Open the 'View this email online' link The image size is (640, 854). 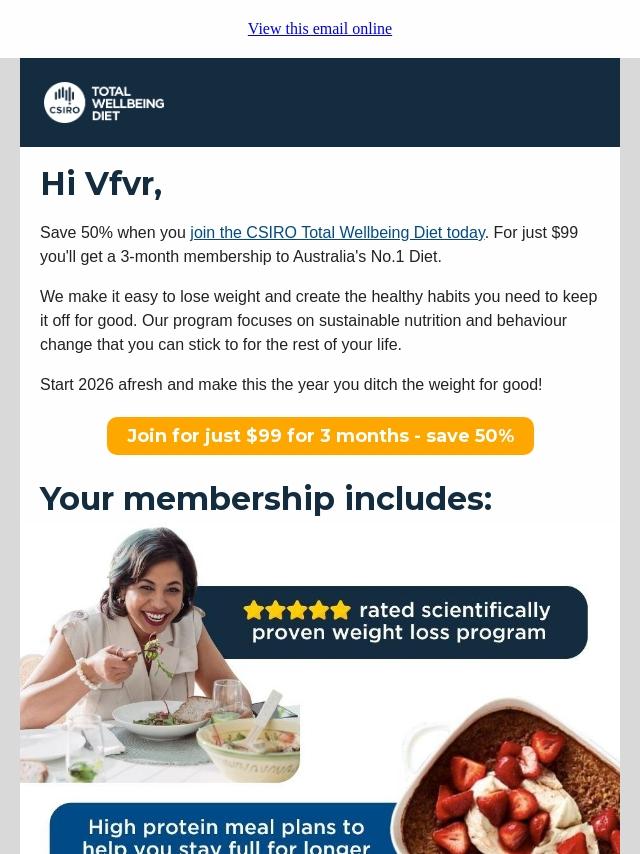coord(320,28)
